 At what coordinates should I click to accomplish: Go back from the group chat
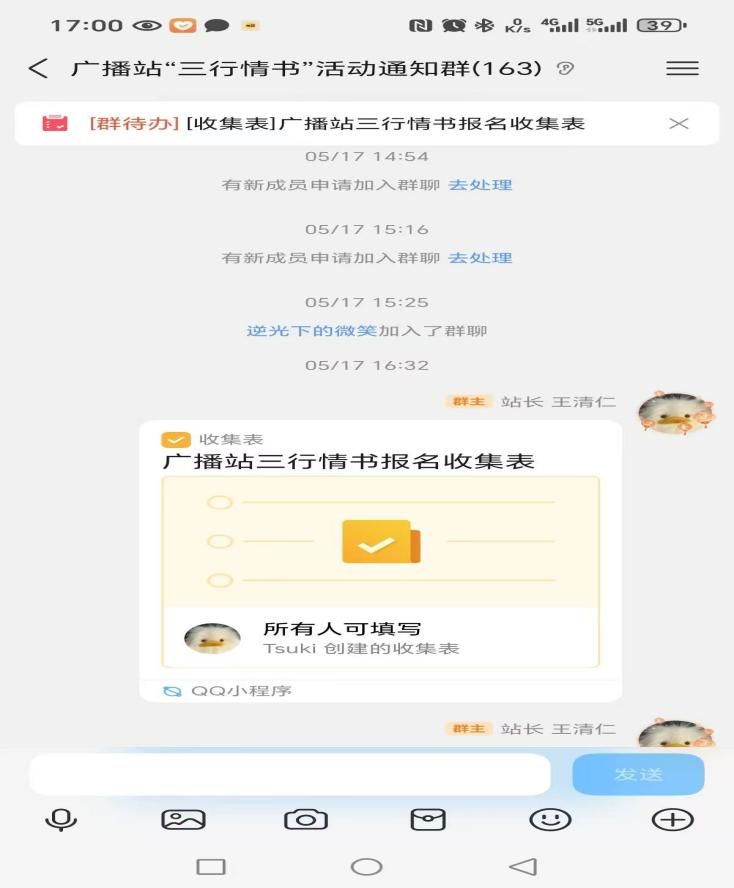coord(38,68)
